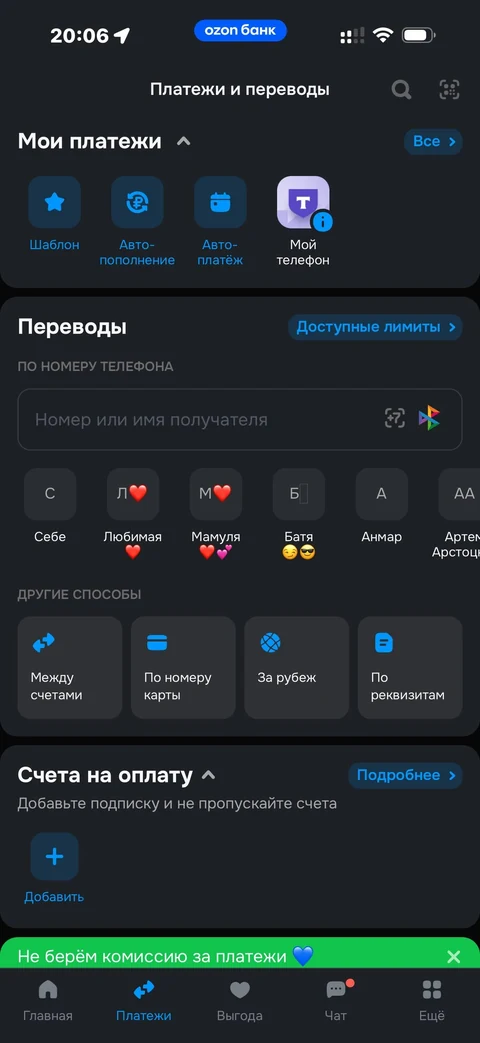Select the Любимая contact for transfer
The image size is (480, 1043).
tap(133, 514)
